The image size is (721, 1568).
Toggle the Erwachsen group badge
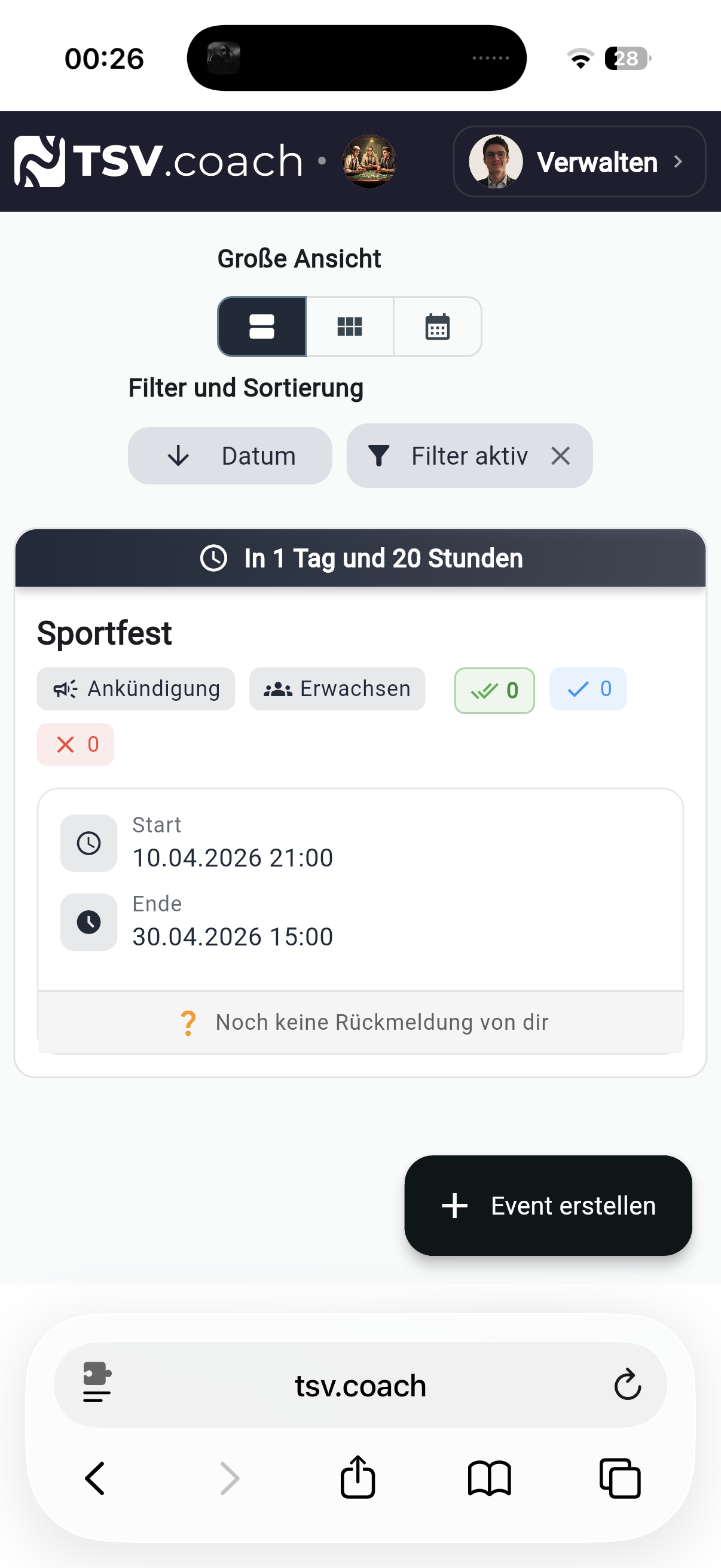coord(337,688)
